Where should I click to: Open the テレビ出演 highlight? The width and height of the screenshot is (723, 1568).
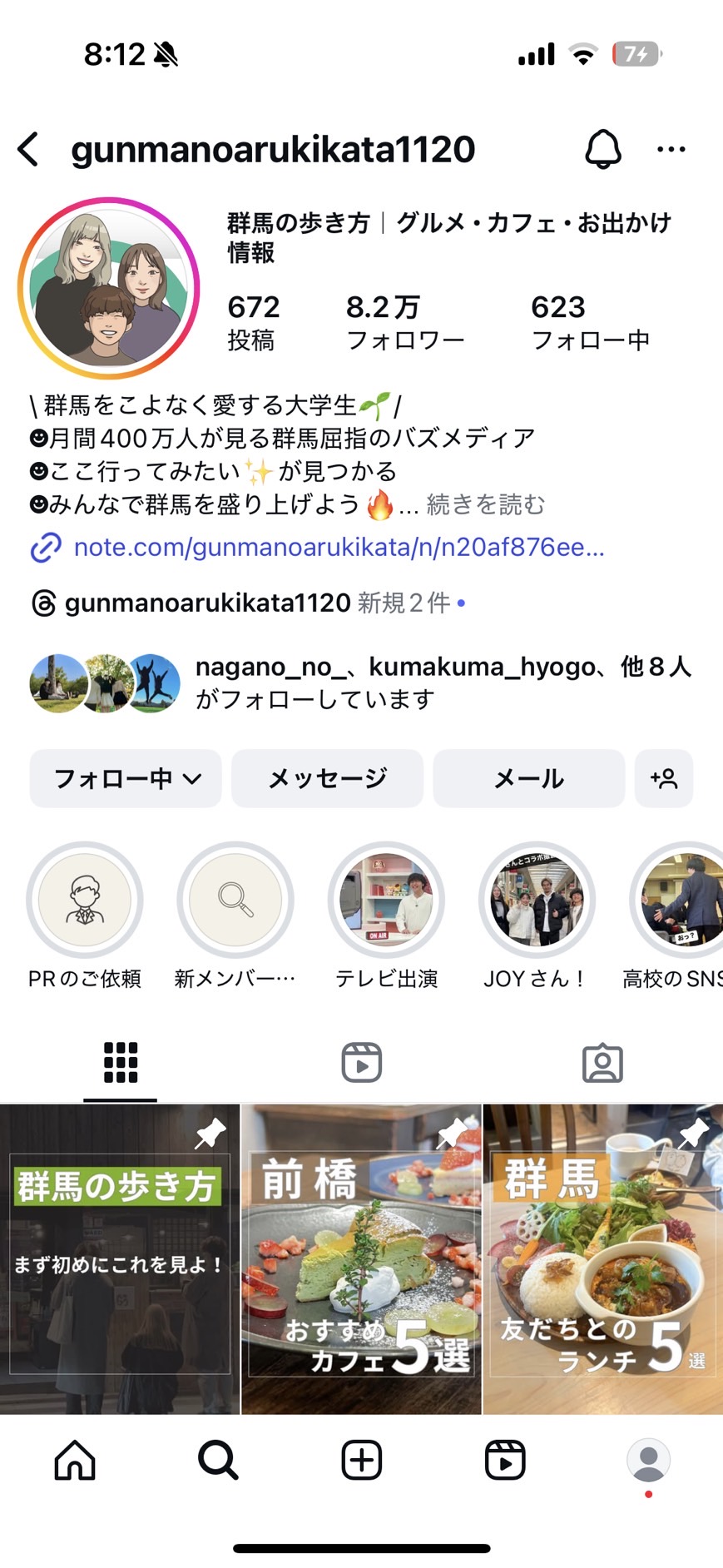click(386, 901)
